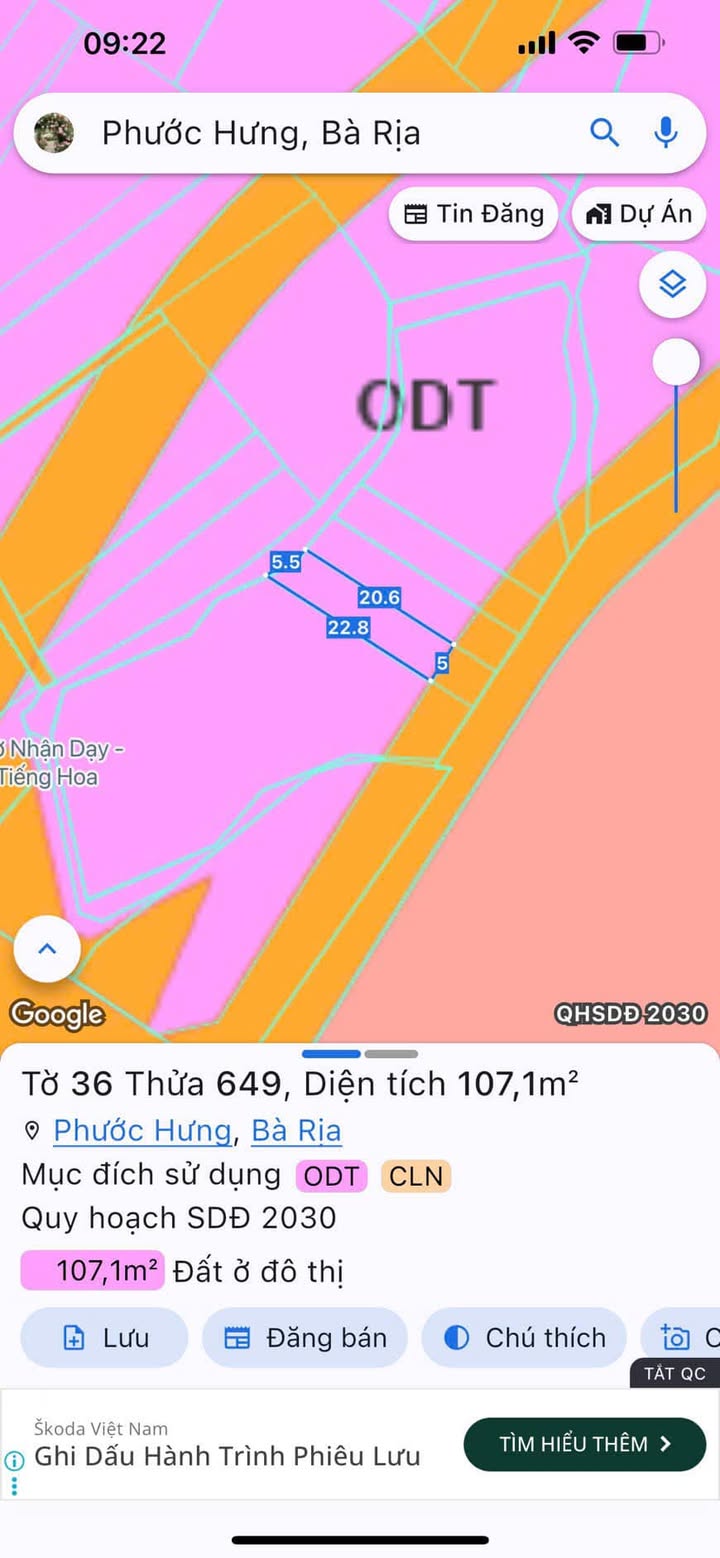Tap the CLN land-use tag
Viewport: 720px width, 1558px height.
pyautogui.click(x=415, y=1176)
